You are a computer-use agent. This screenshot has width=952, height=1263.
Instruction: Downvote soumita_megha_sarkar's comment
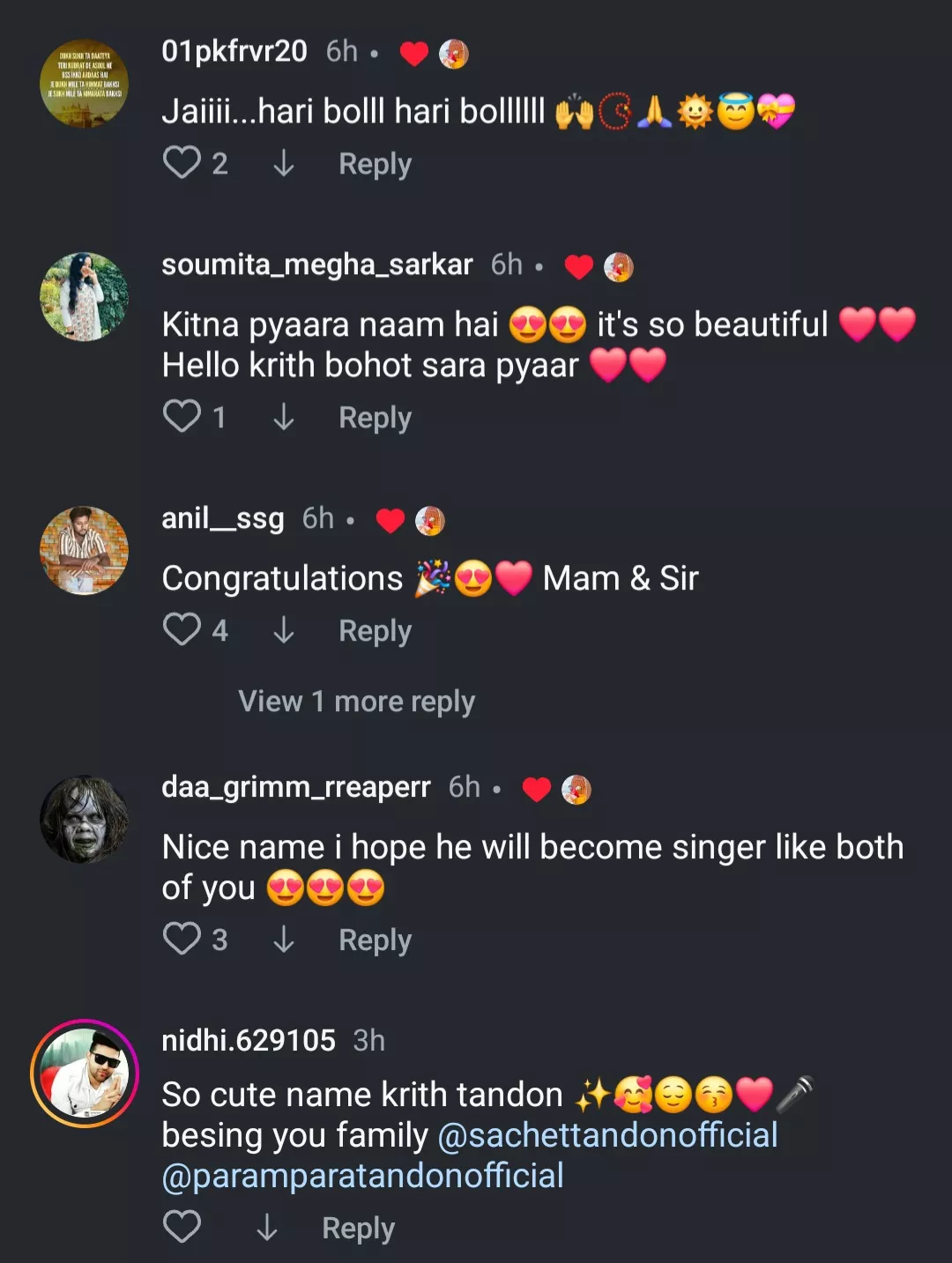click(x=283, y=417)
